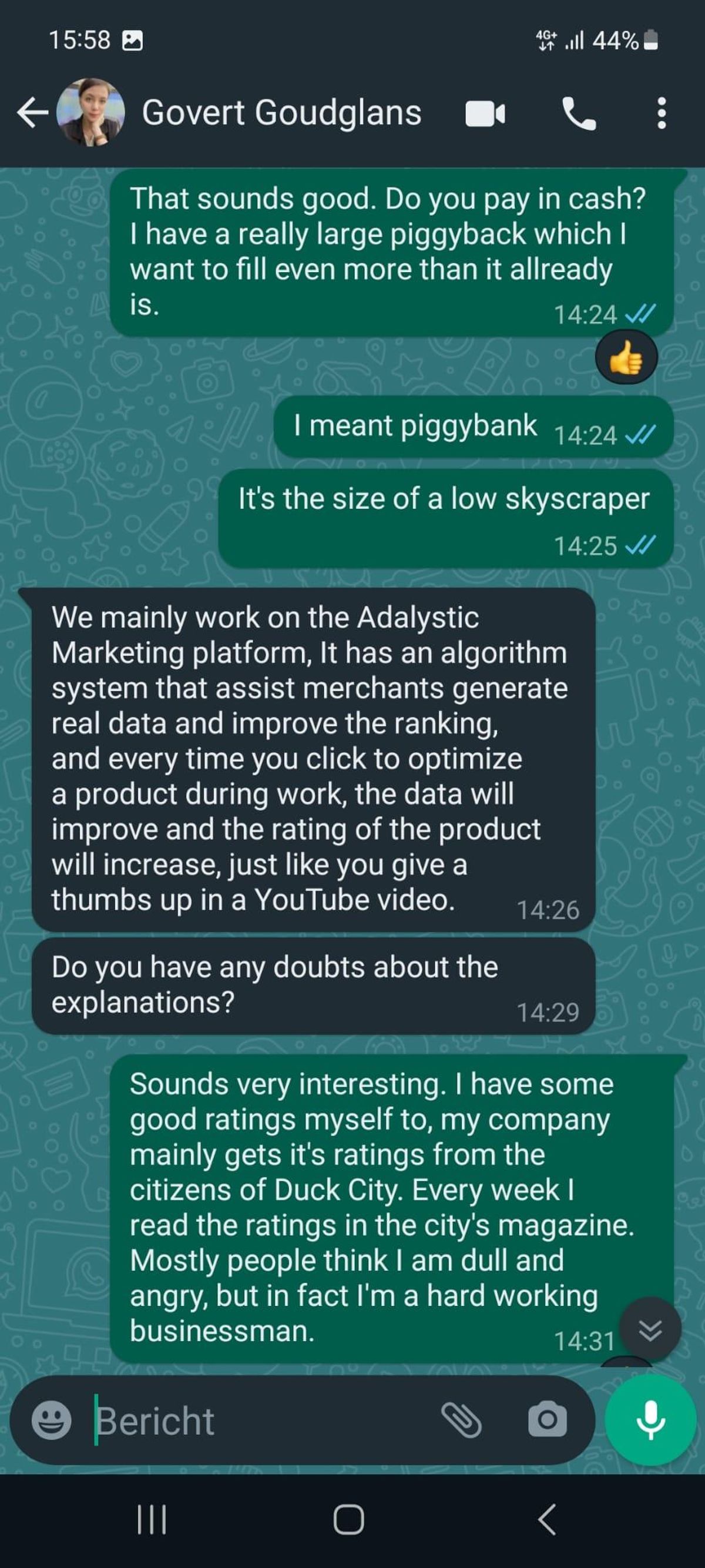This screenshot has width=705, height=1568.
Task: Jump to the latest messages
Action: (x=650, y=1330)
